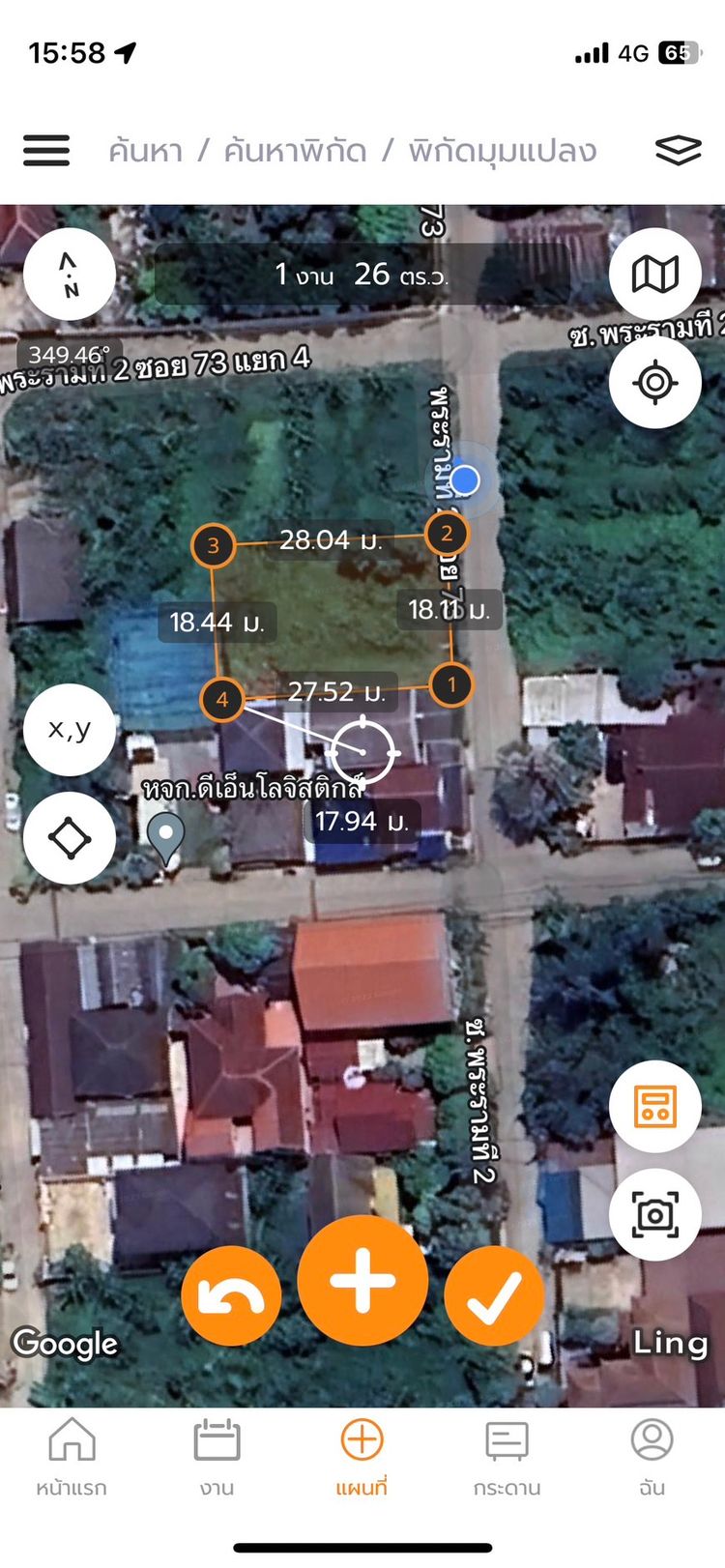
Task: Select corner marker 3 on the plot
Action: click(x=214, y=546)
